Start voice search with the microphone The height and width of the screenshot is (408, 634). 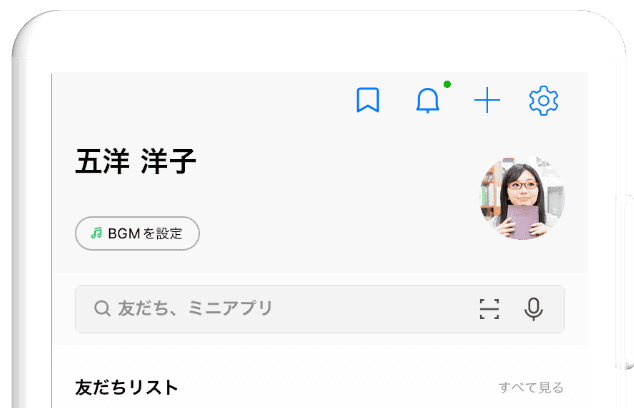click(534, 309)
